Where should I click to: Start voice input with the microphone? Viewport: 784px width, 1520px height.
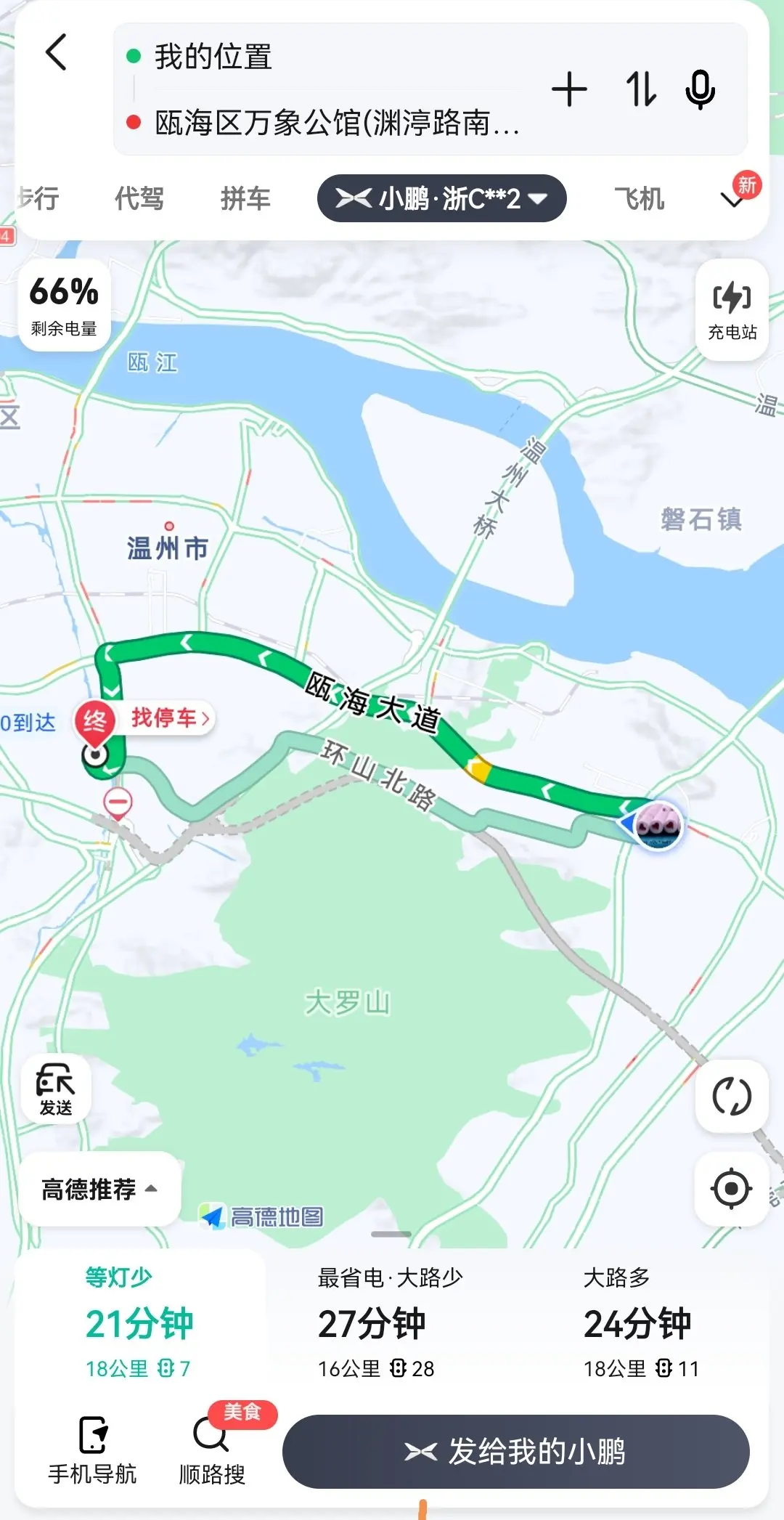701,90
